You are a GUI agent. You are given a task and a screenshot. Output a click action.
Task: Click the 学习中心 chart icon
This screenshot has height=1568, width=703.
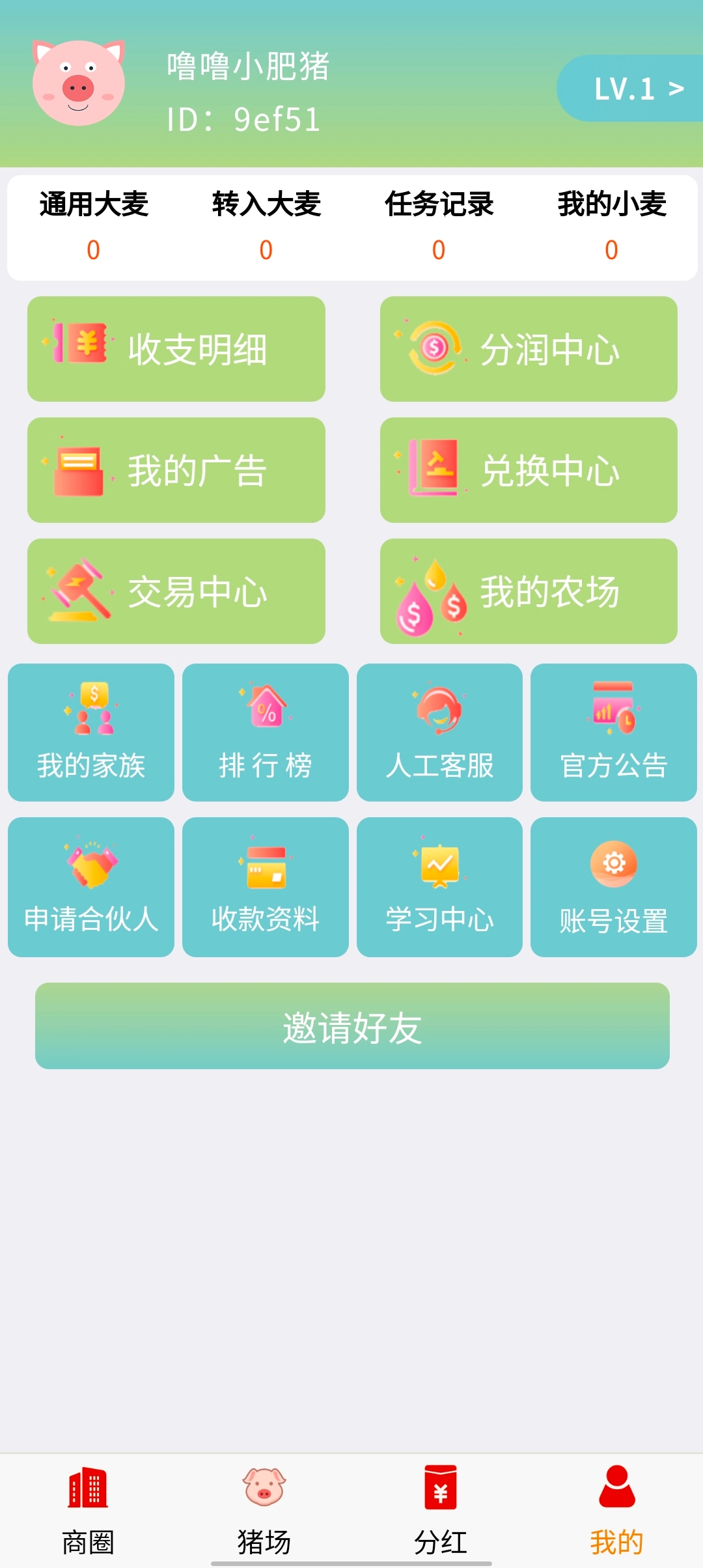(439, 866)
